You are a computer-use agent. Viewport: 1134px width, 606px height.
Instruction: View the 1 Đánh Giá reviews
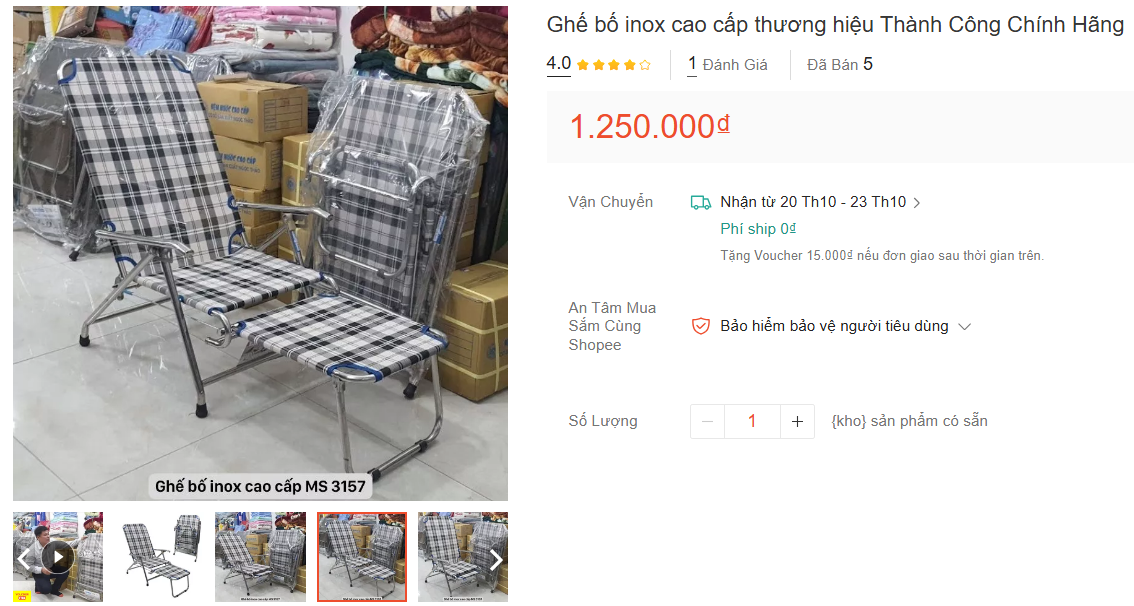pos(727,65)
